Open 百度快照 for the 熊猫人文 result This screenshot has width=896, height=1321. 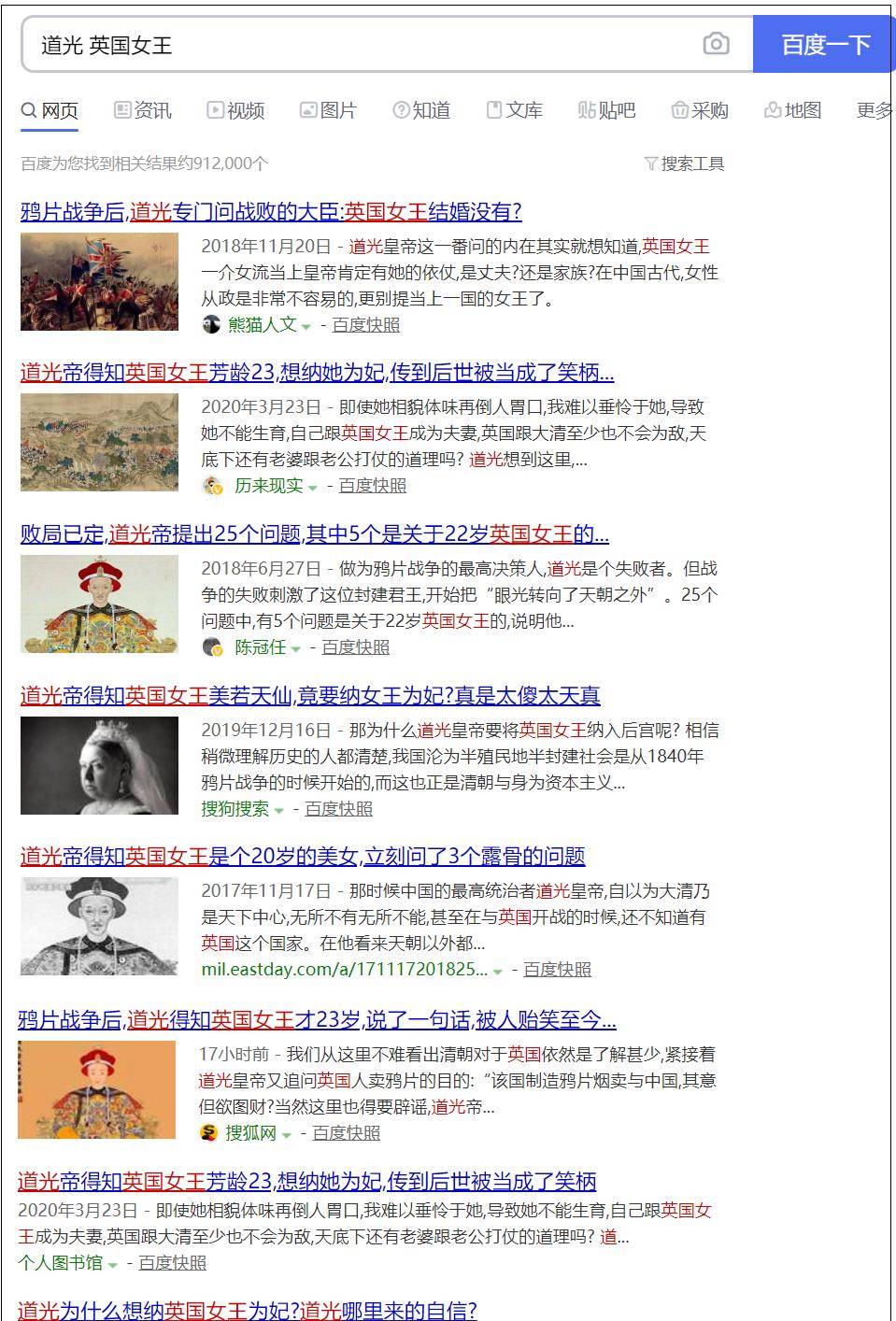coord(366,324)
